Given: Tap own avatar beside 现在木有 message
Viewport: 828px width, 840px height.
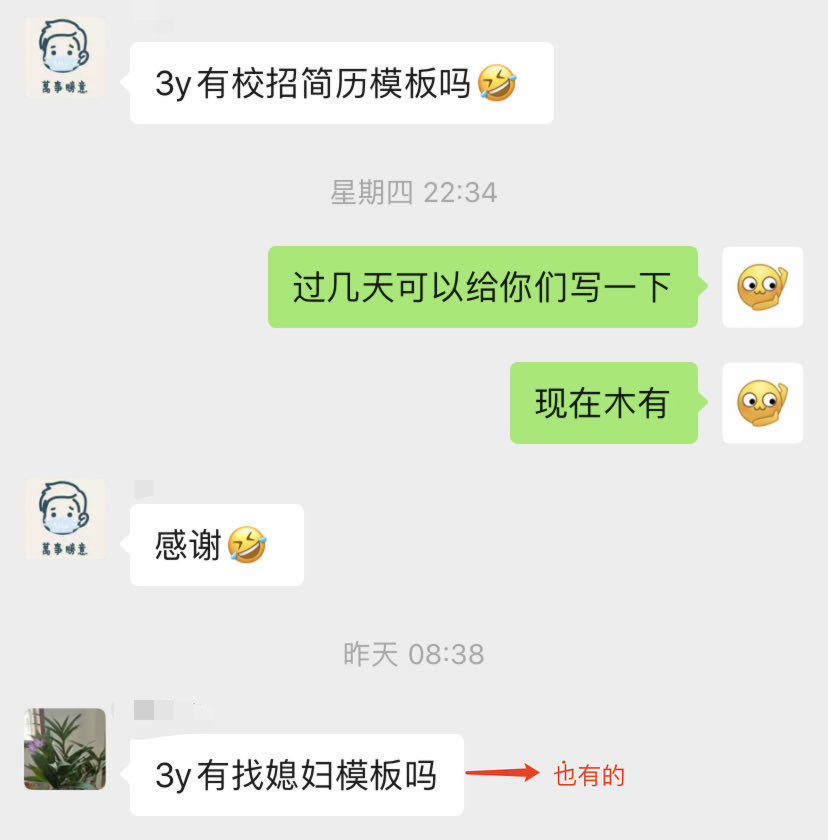Looking at the screenshot, I should tap(762, 403).
